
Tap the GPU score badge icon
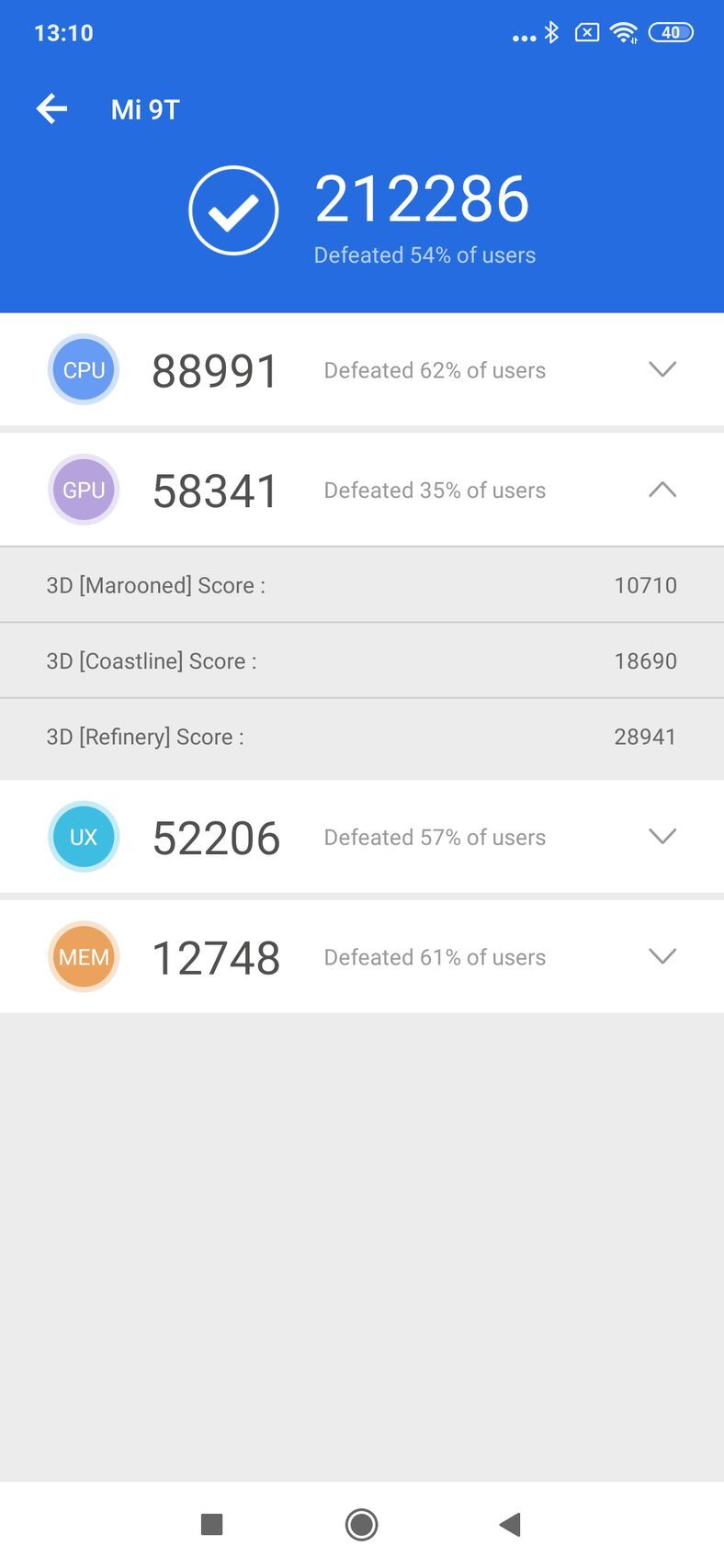pyautogui.click(x=83, y=490)
